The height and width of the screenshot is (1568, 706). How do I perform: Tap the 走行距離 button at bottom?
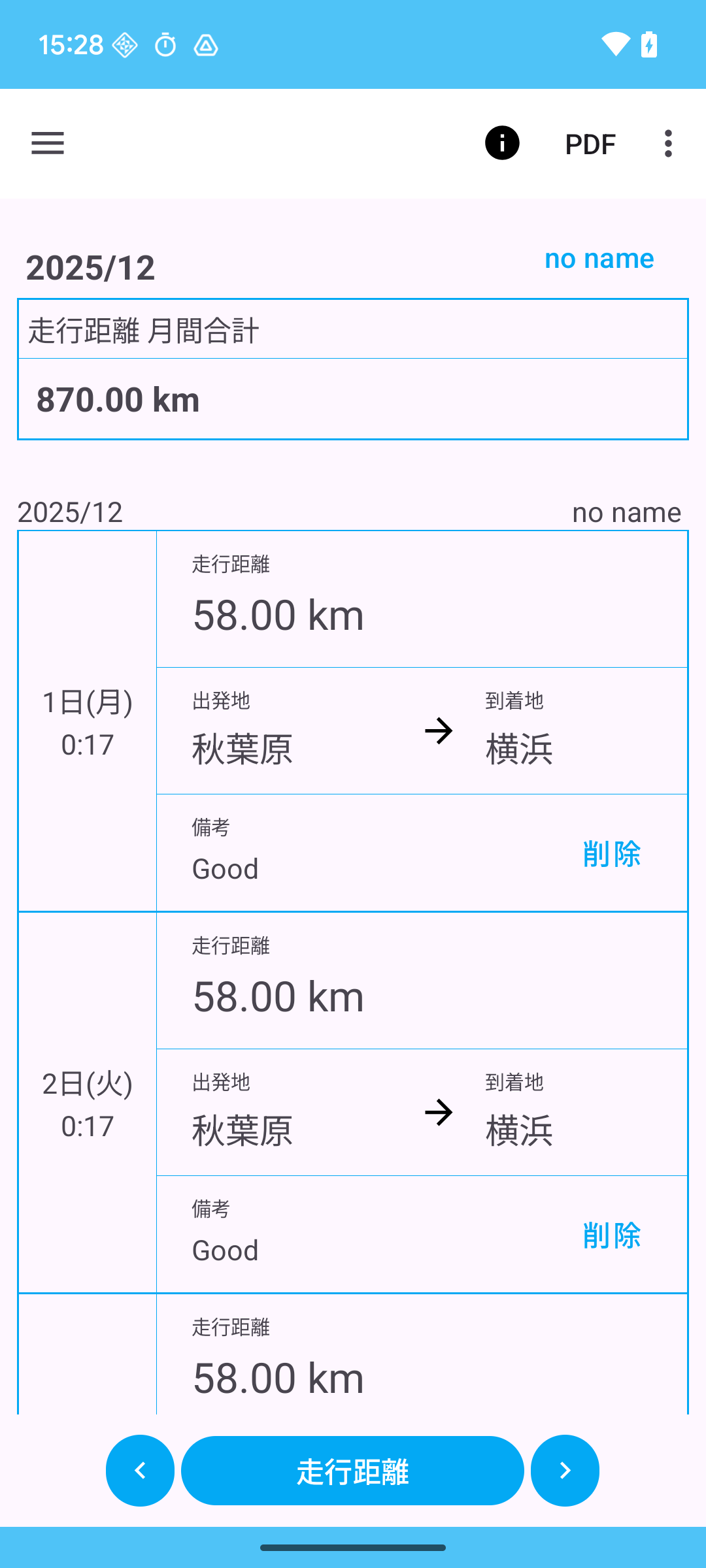click(x=352, y=1471)
